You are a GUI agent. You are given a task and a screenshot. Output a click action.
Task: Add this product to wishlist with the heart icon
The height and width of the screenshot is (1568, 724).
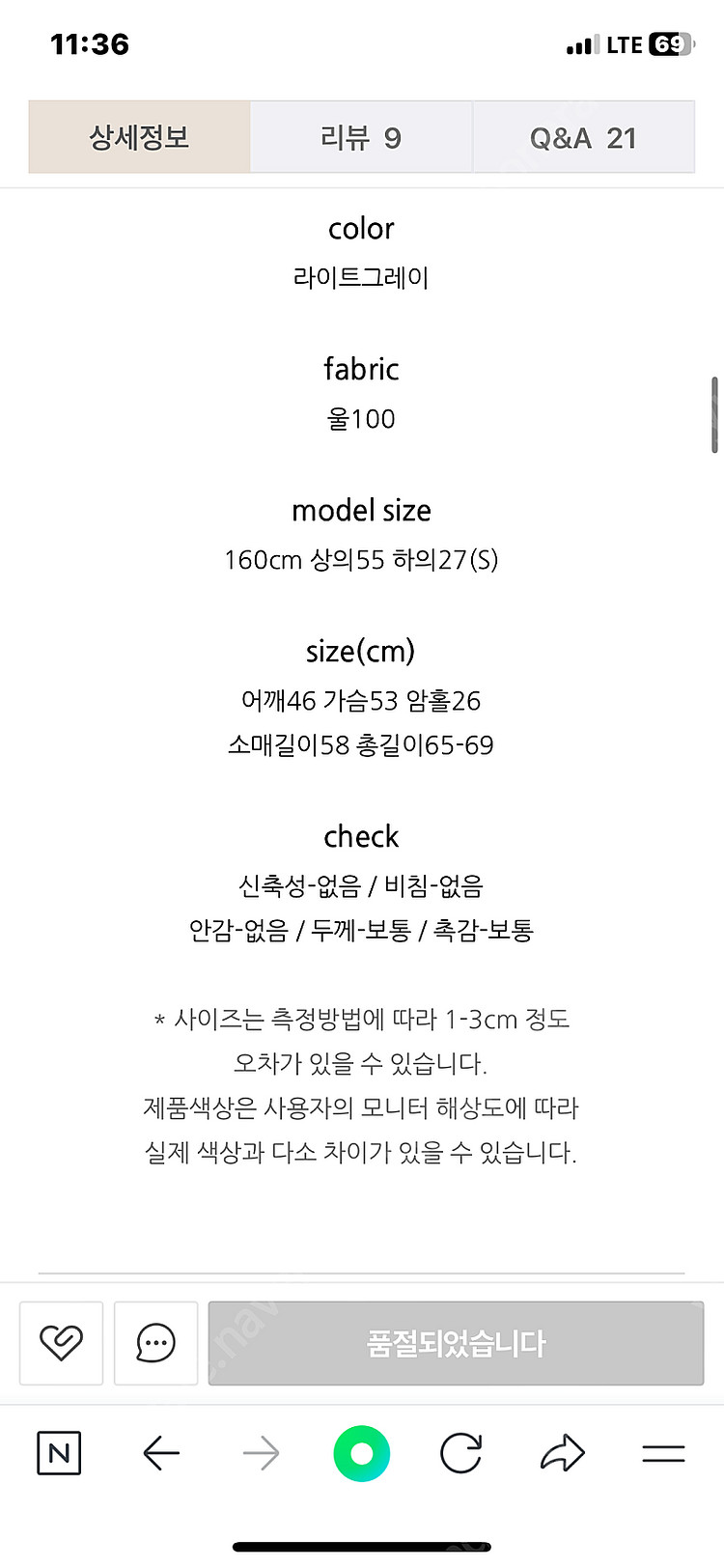61,1342
